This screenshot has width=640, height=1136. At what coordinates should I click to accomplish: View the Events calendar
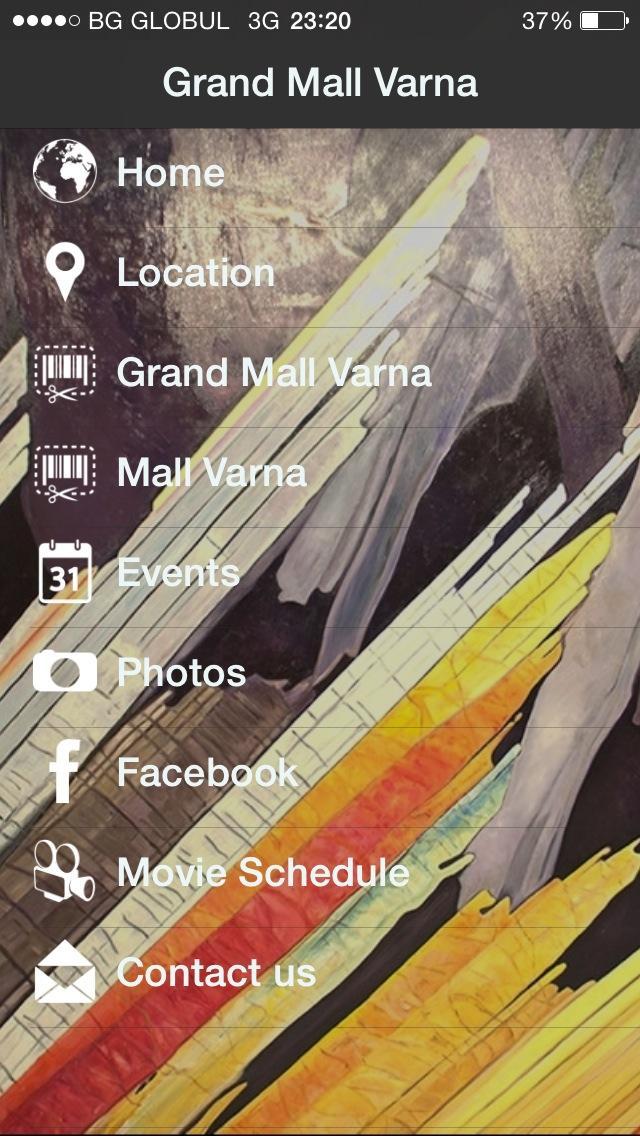point(178,572)
